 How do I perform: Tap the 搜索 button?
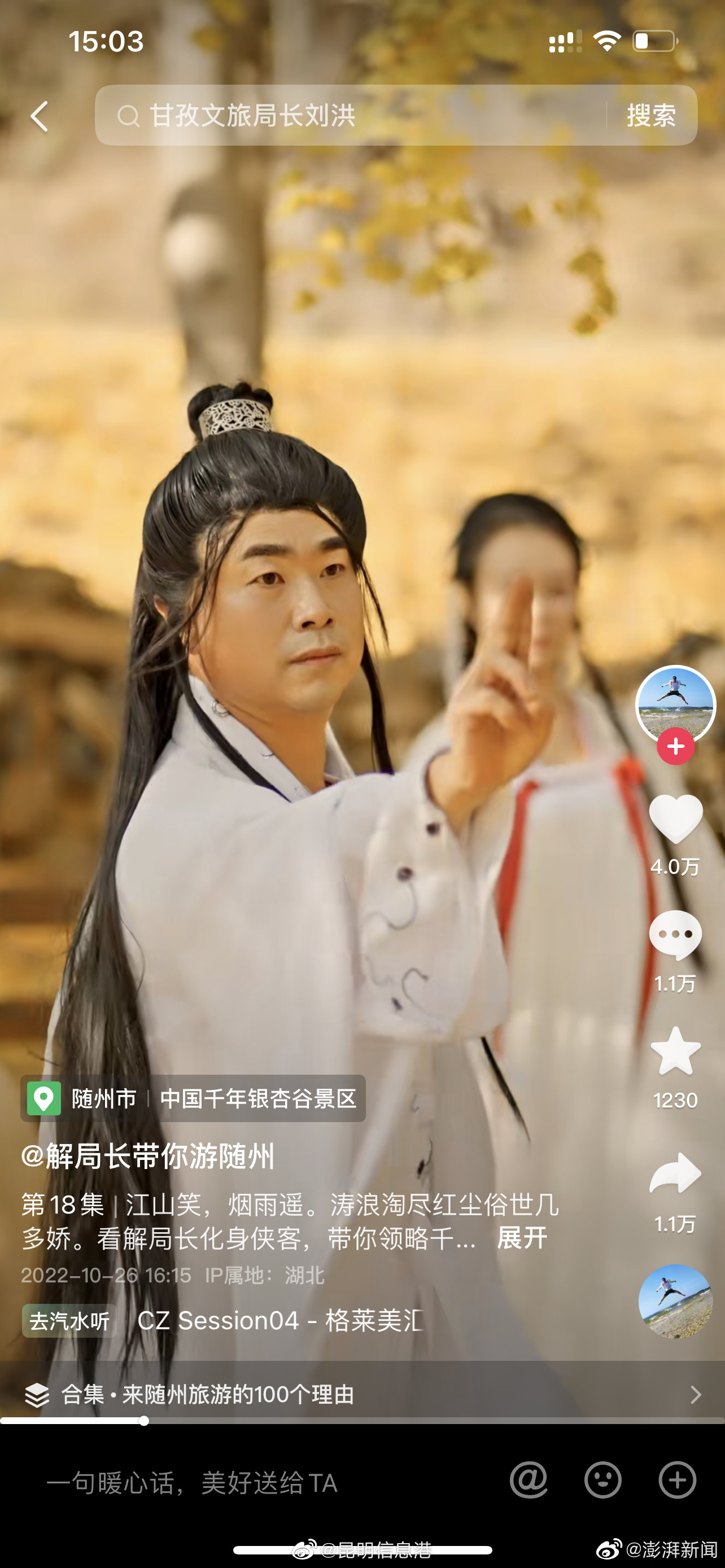point(652,115)
